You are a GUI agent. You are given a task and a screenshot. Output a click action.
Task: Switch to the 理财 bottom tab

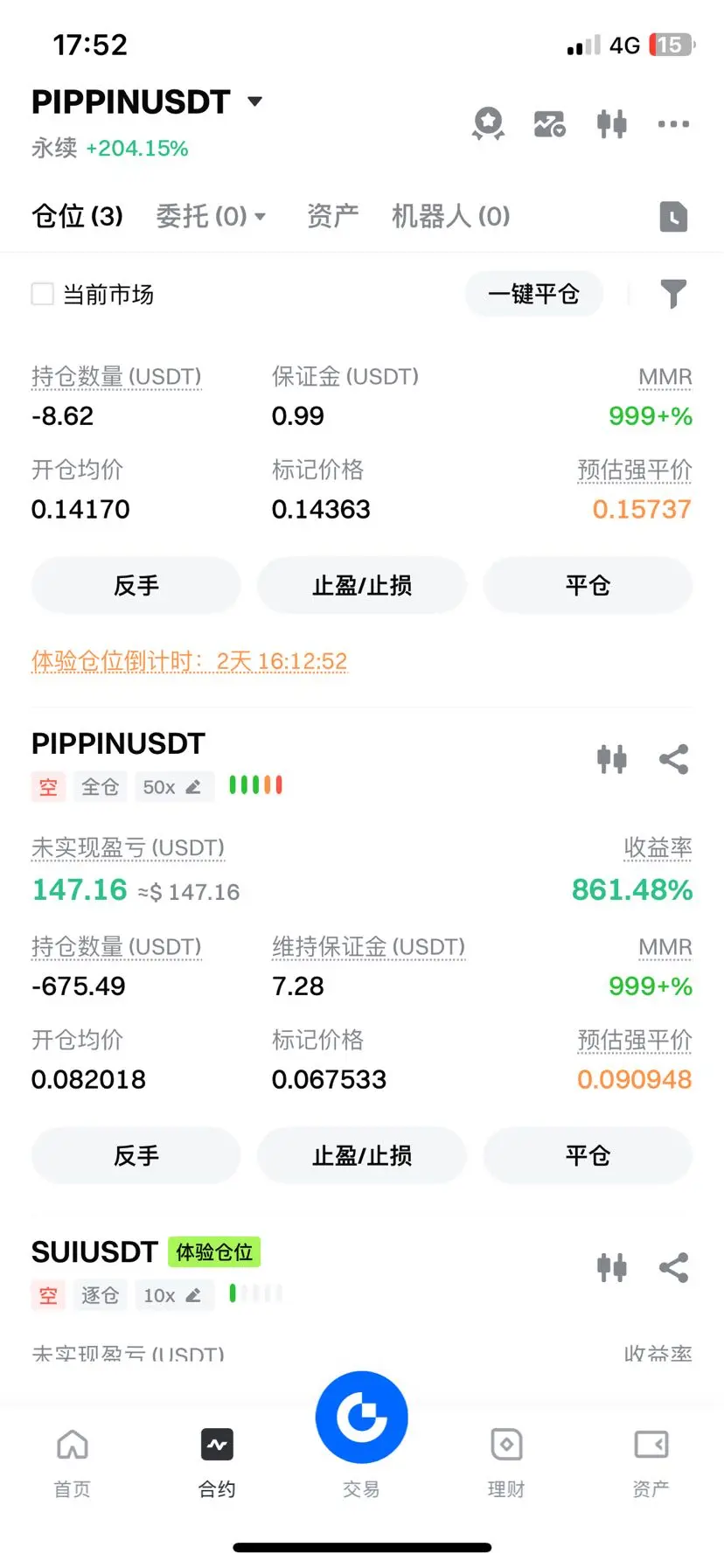tap(506, 1462)
